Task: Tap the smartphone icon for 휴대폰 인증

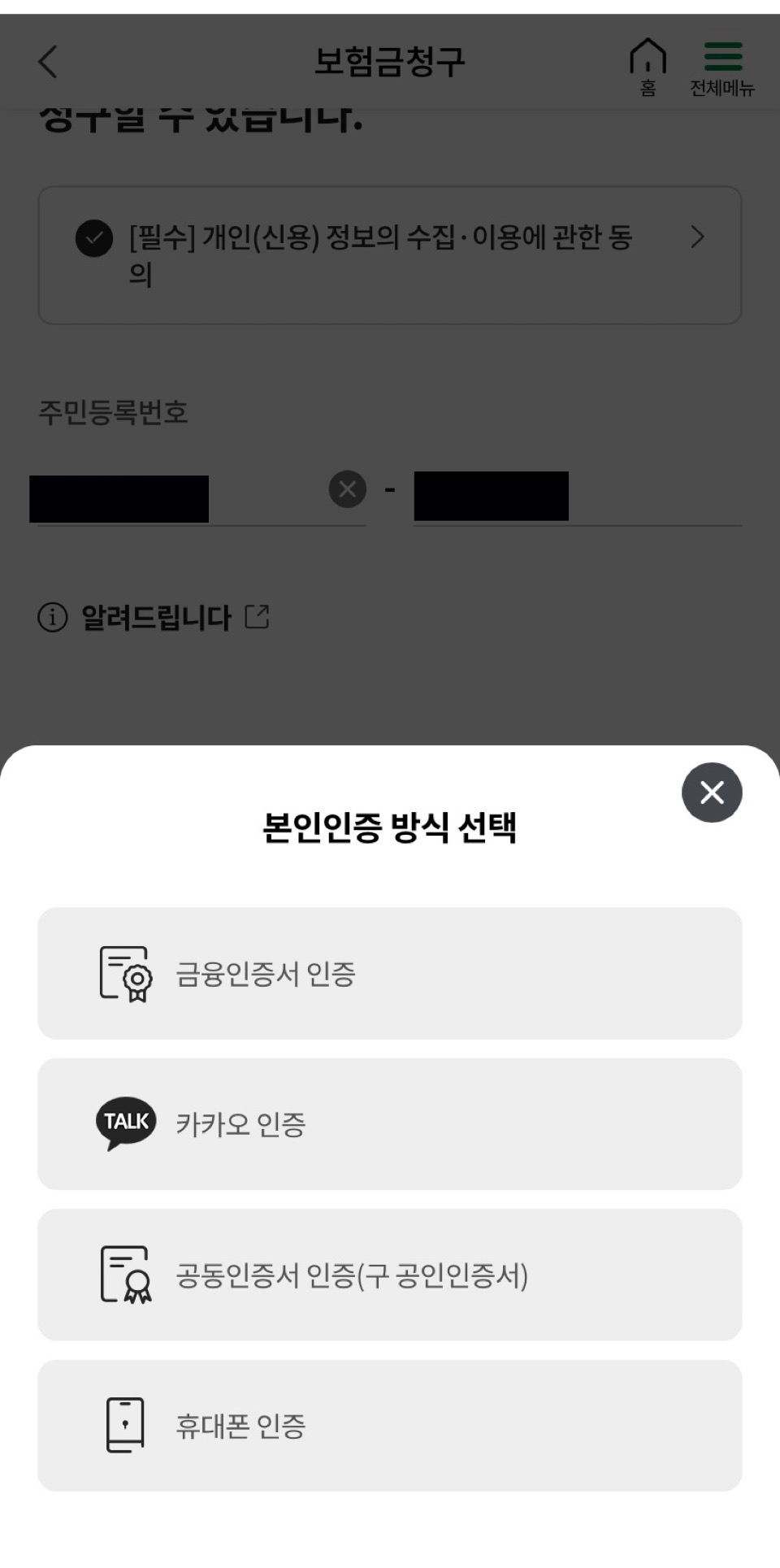Action: pyautogui.click(x=123, y=1423)
